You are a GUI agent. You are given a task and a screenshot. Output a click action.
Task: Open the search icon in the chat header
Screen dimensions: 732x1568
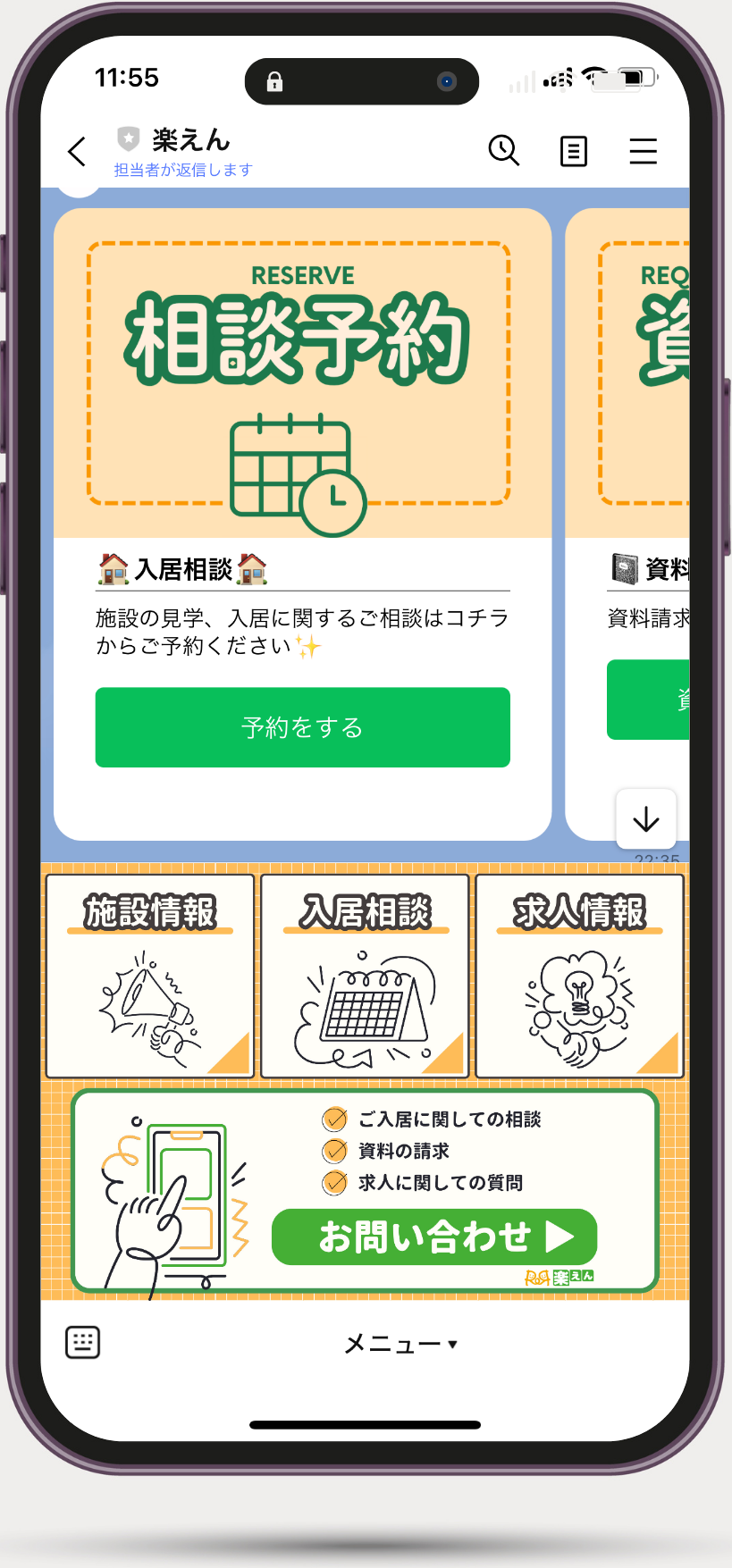coord(504,152)
